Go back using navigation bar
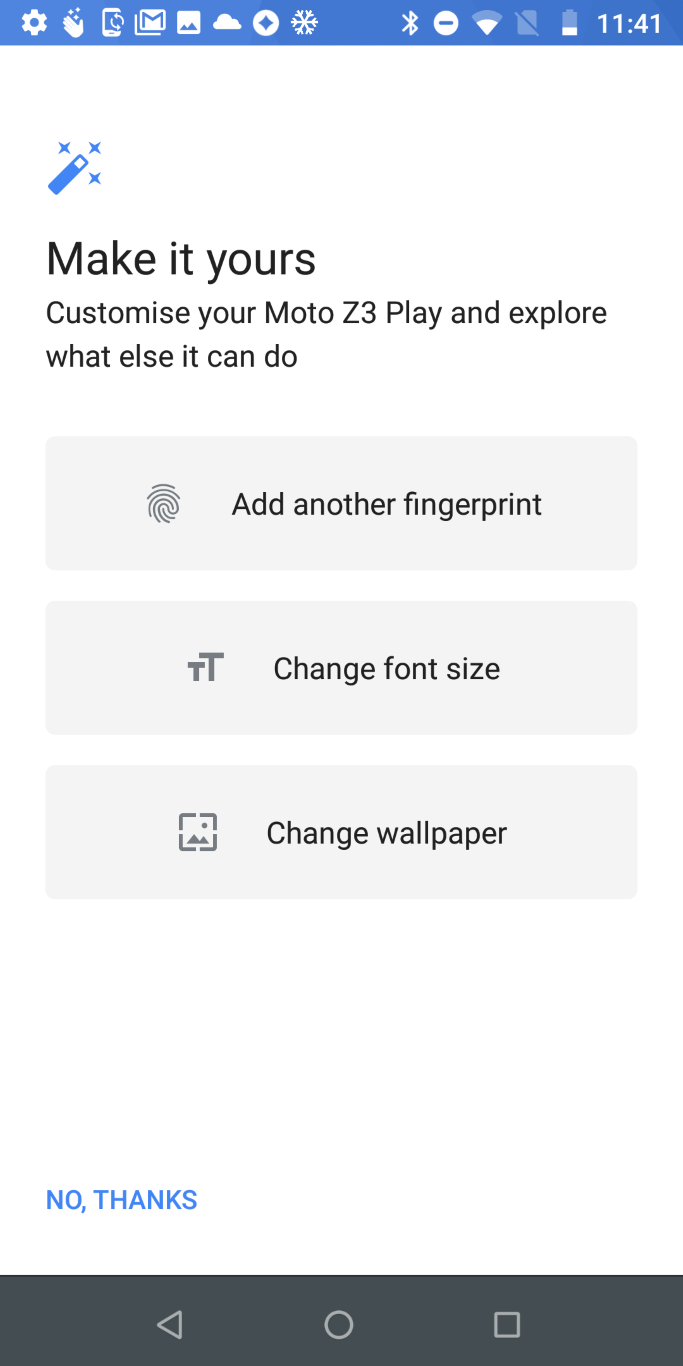 click(x=170, y=1325)
